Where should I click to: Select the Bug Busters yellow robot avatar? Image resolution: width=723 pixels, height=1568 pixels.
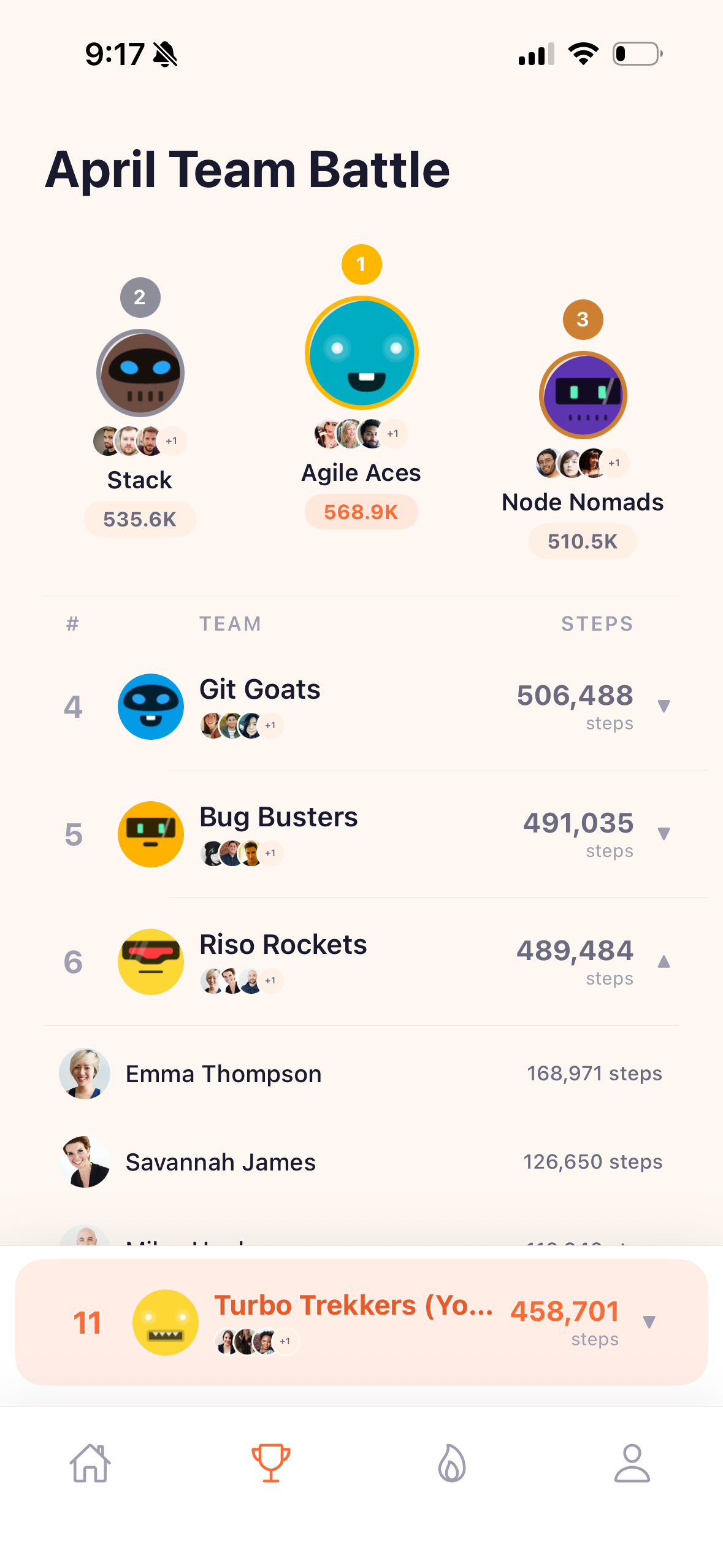click(150, 834)
